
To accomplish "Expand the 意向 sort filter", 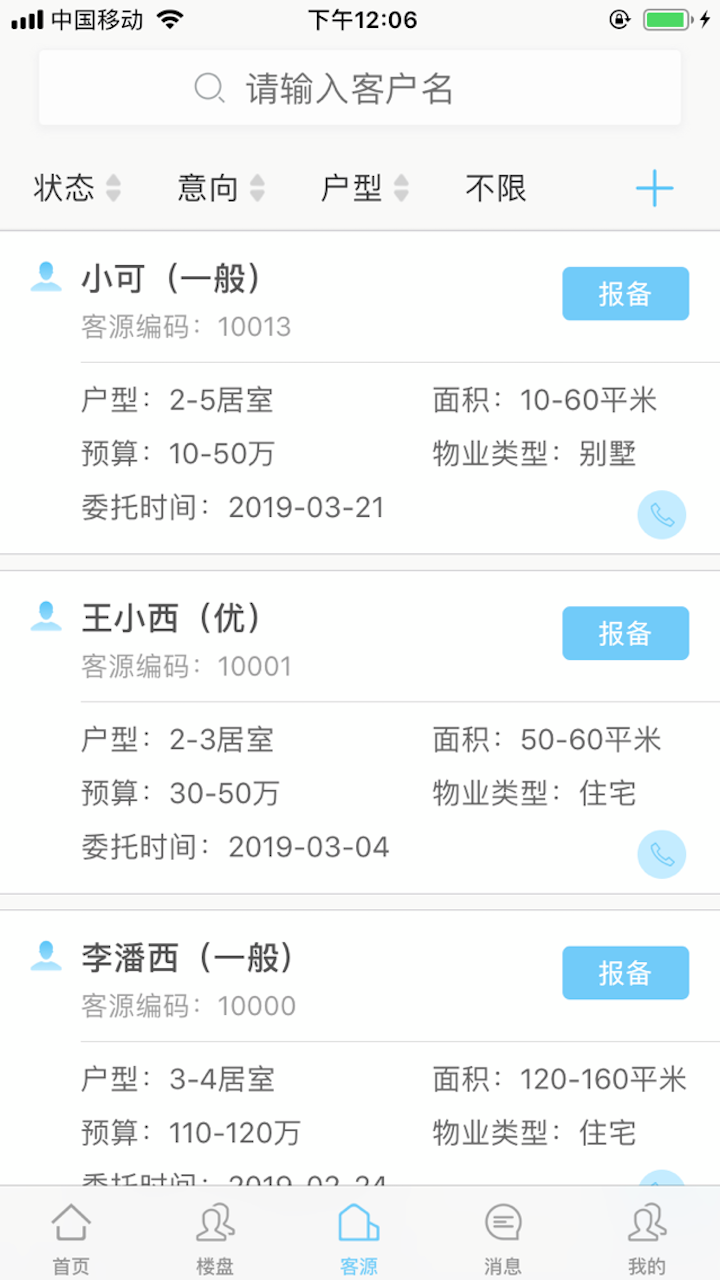I will coord(221,188).
